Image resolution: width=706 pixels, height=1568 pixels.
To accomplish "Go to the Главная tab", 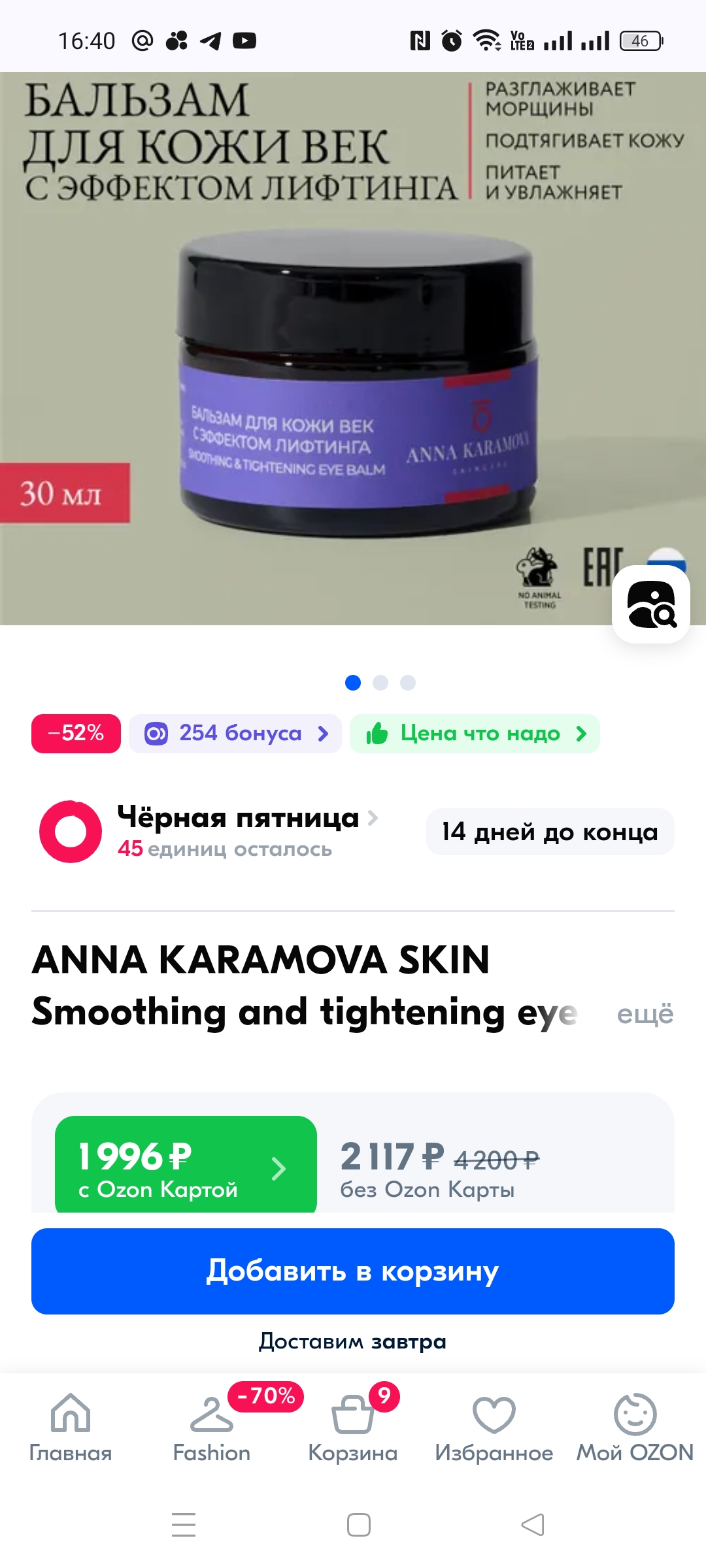I will tap(71, 1428).
